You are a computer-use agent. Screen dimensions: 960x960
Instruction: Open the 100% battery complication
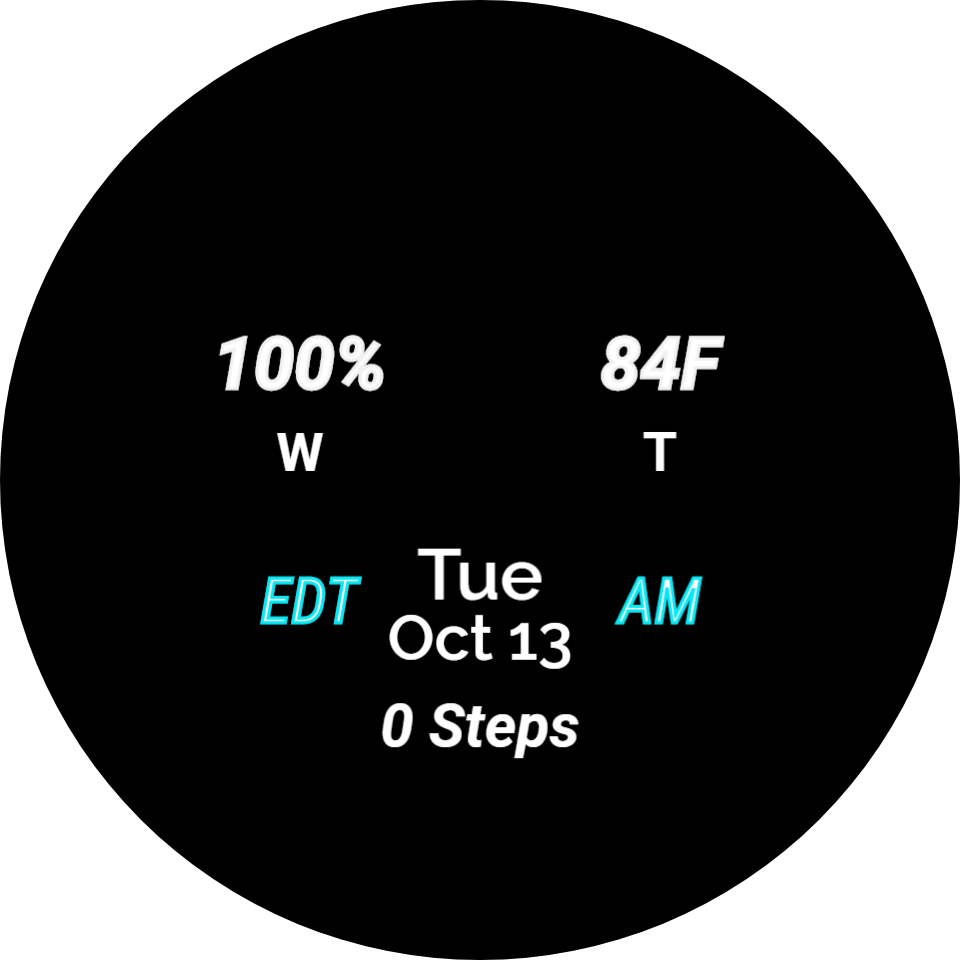(x=301, y=364)
